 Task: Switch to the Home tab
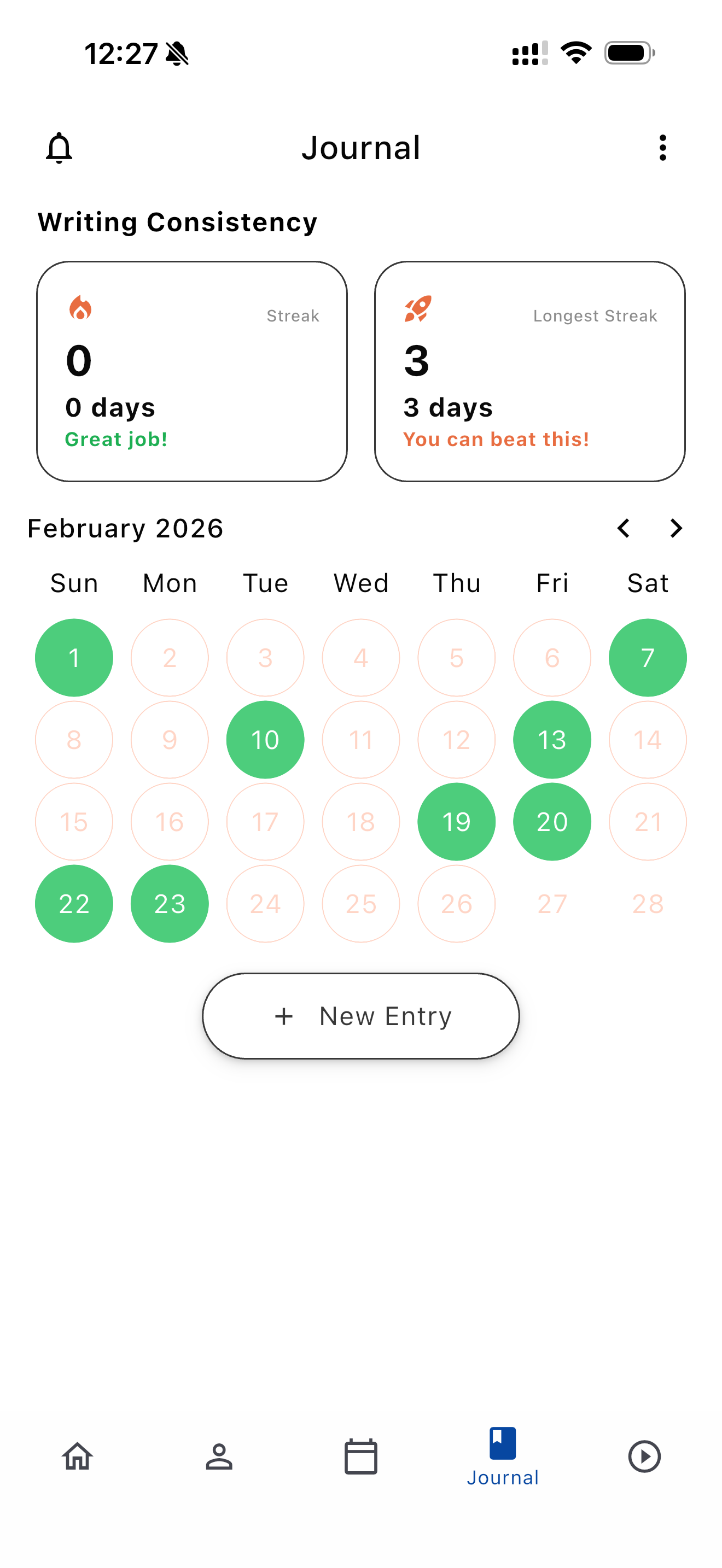(77, 1456)
